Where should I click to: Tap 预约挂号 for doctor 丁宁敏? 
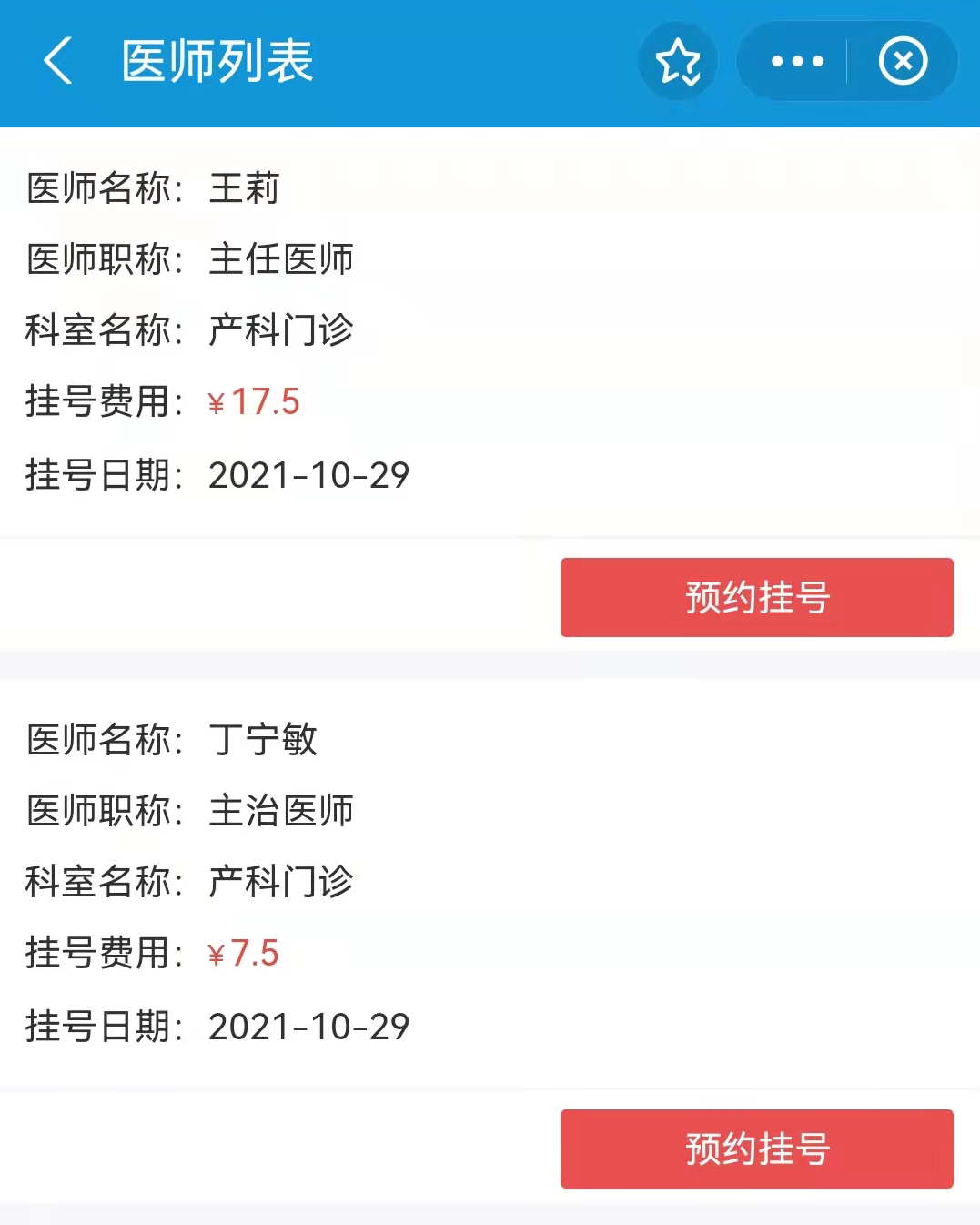coord(756,1149)
